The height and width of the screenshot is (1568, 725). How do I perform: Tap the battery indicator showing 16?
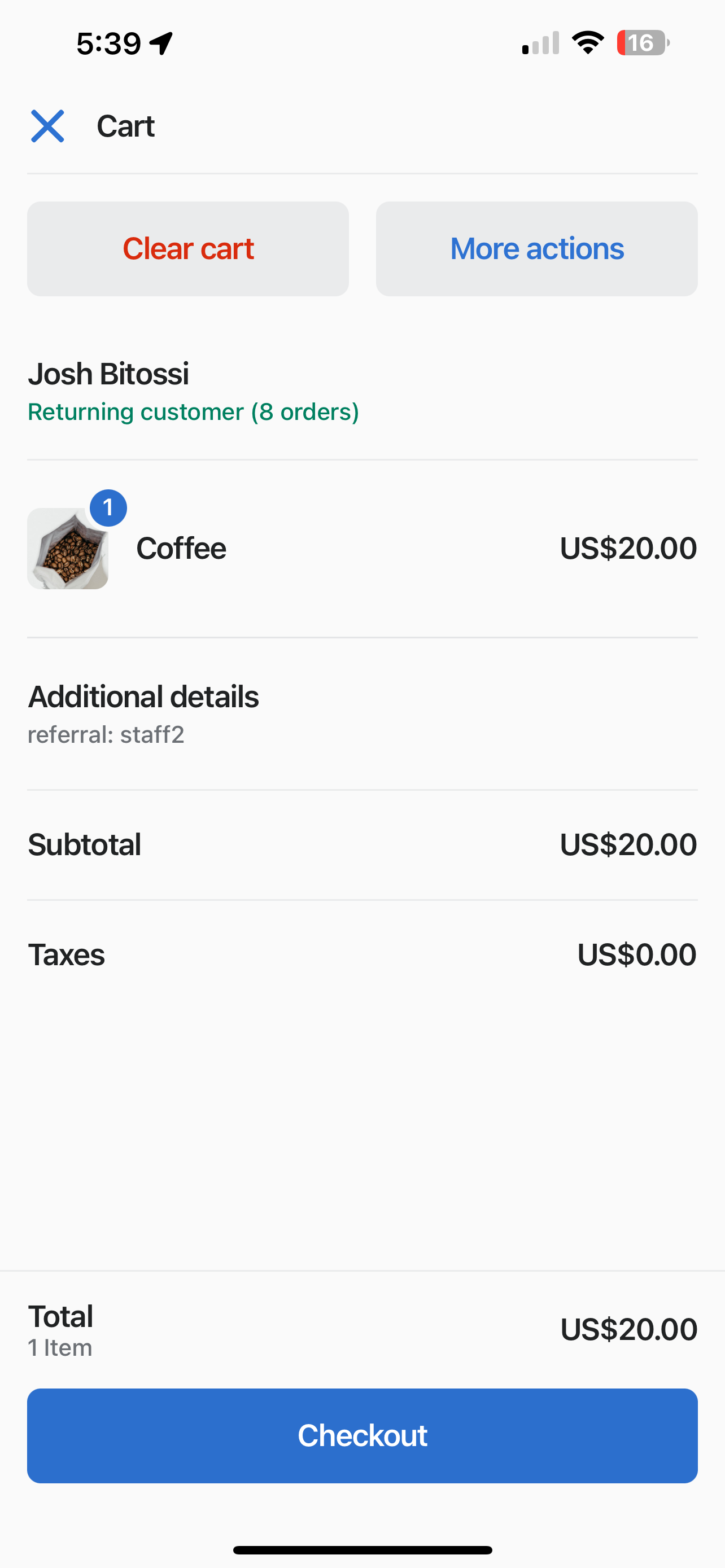tap(642, 41)
